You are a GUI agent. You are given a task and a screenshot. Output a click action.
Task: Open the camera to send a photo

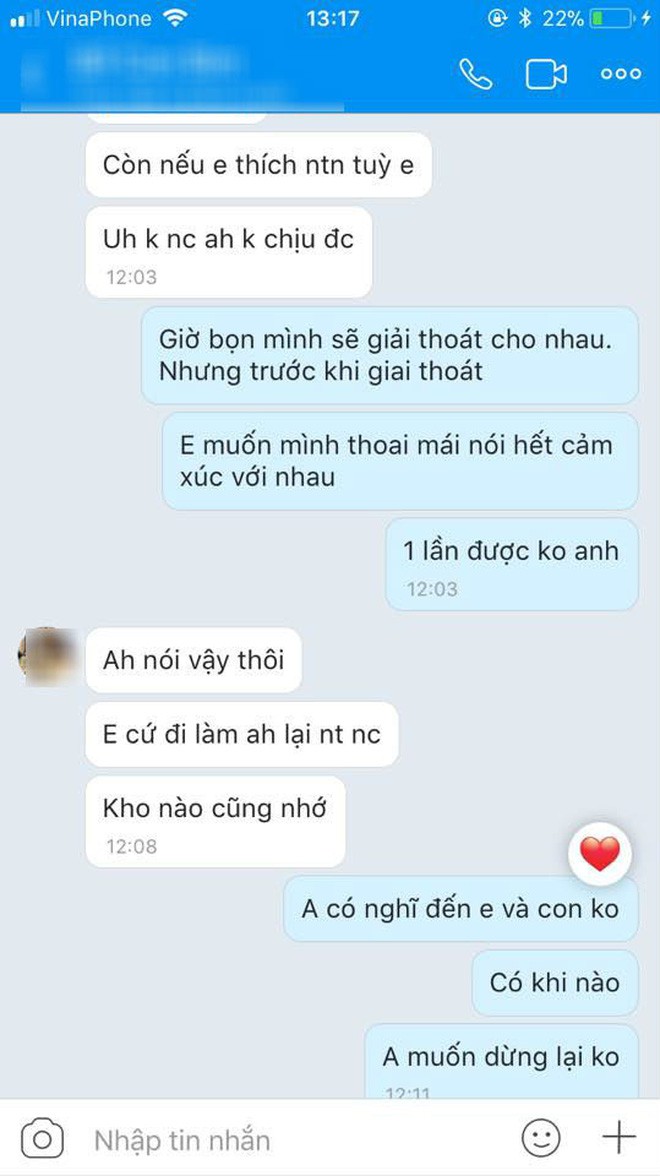(x=42, y=1140)
